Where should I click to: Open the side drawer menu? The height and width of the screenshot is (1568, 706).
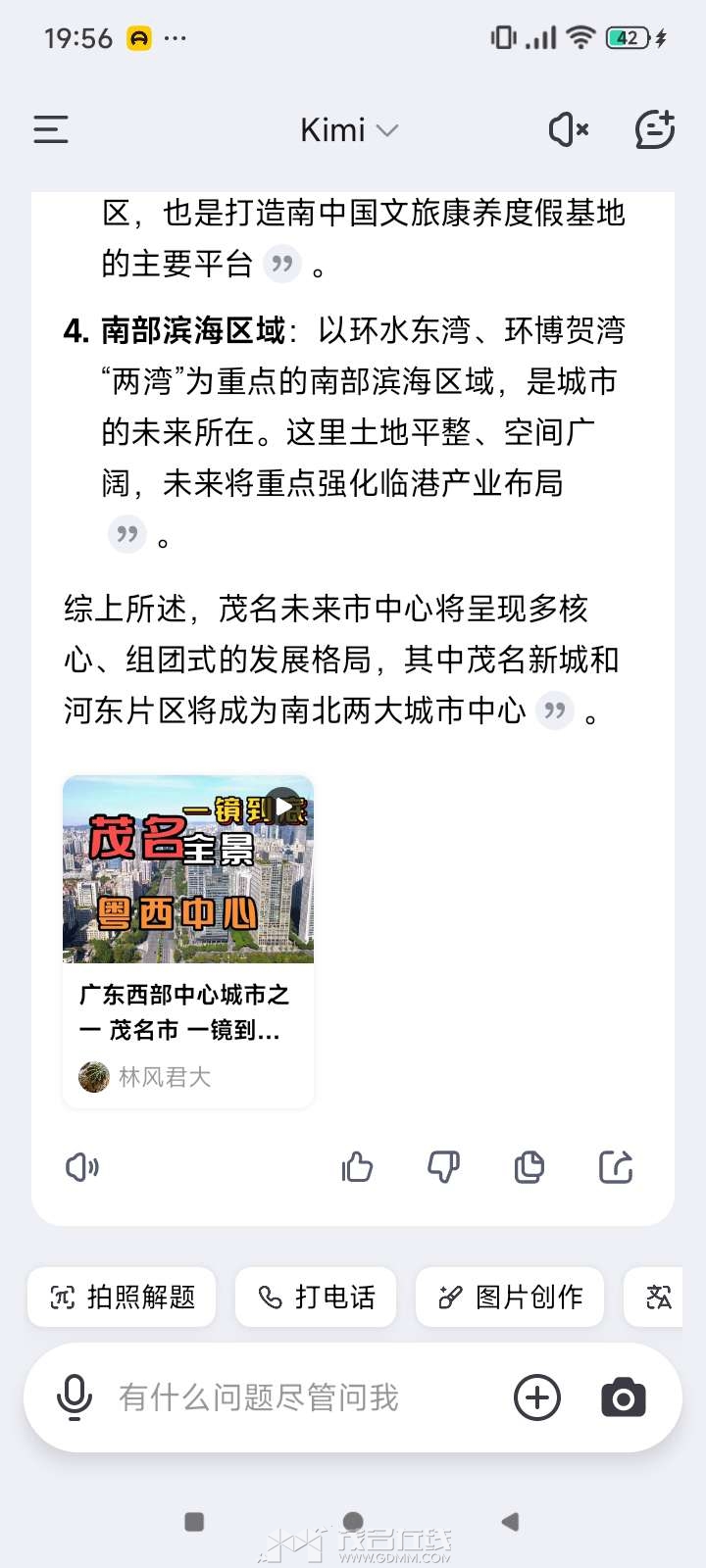coord(51,129)
